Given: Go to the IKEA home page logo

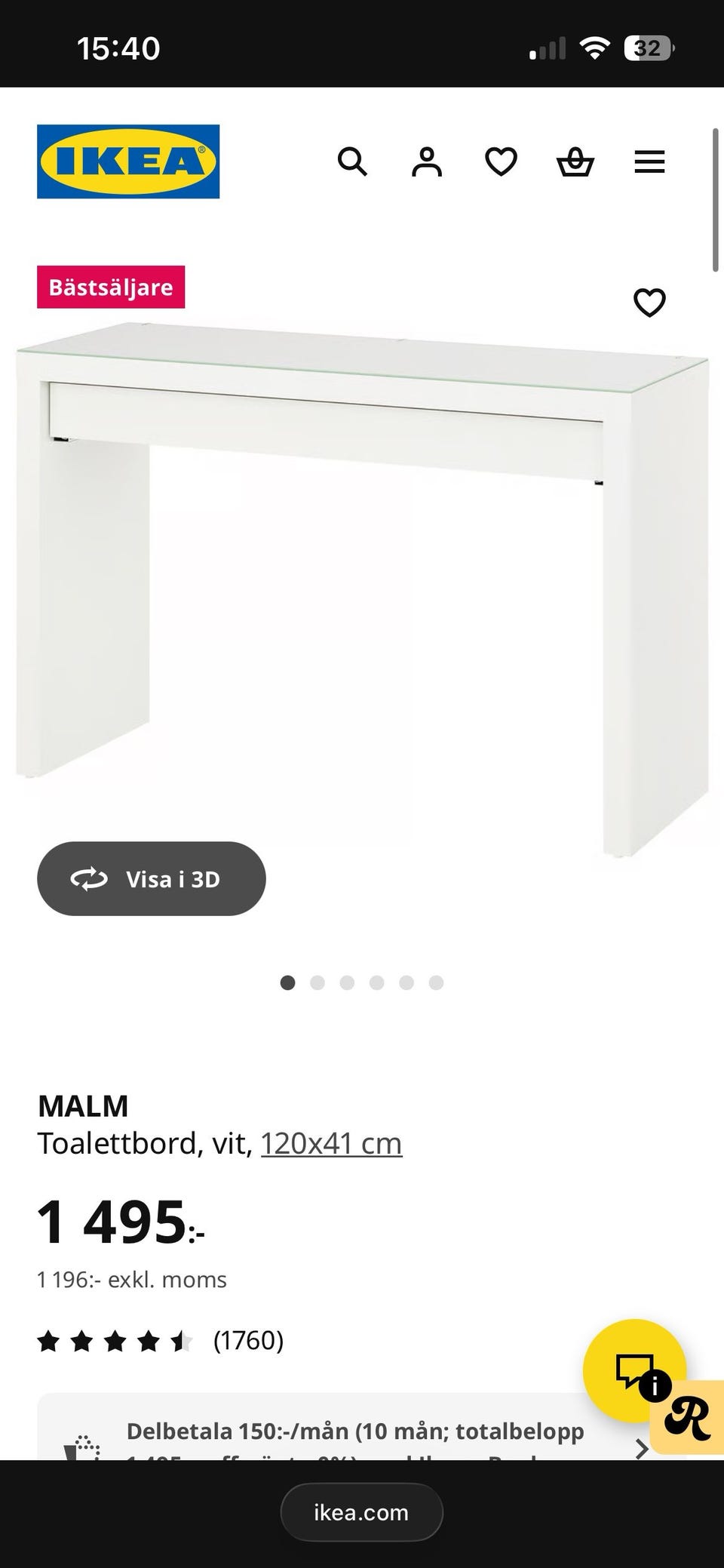Looking at the screenshot, I should click(128, 161).
